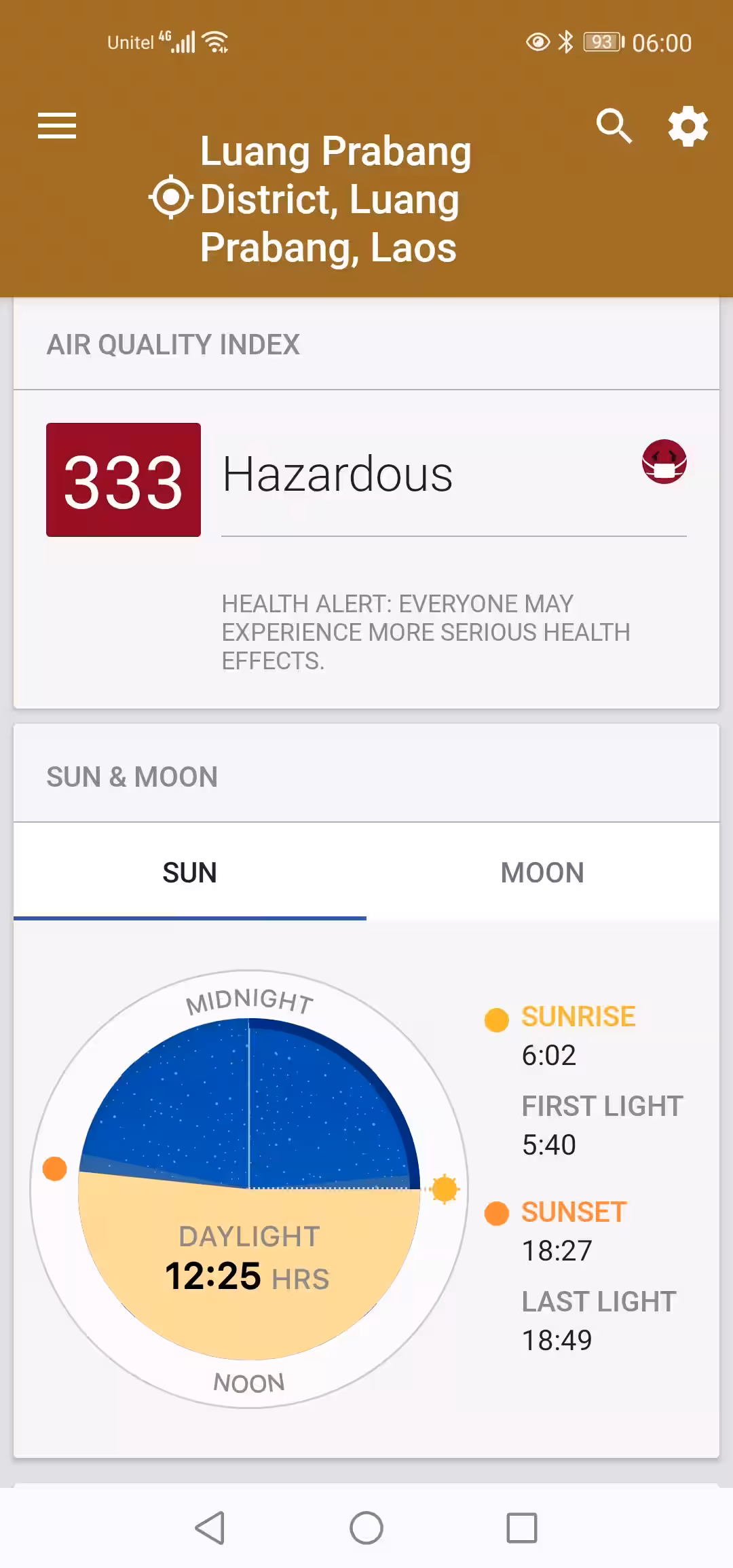
Task: Go to the home screen
Action: 366,1528
